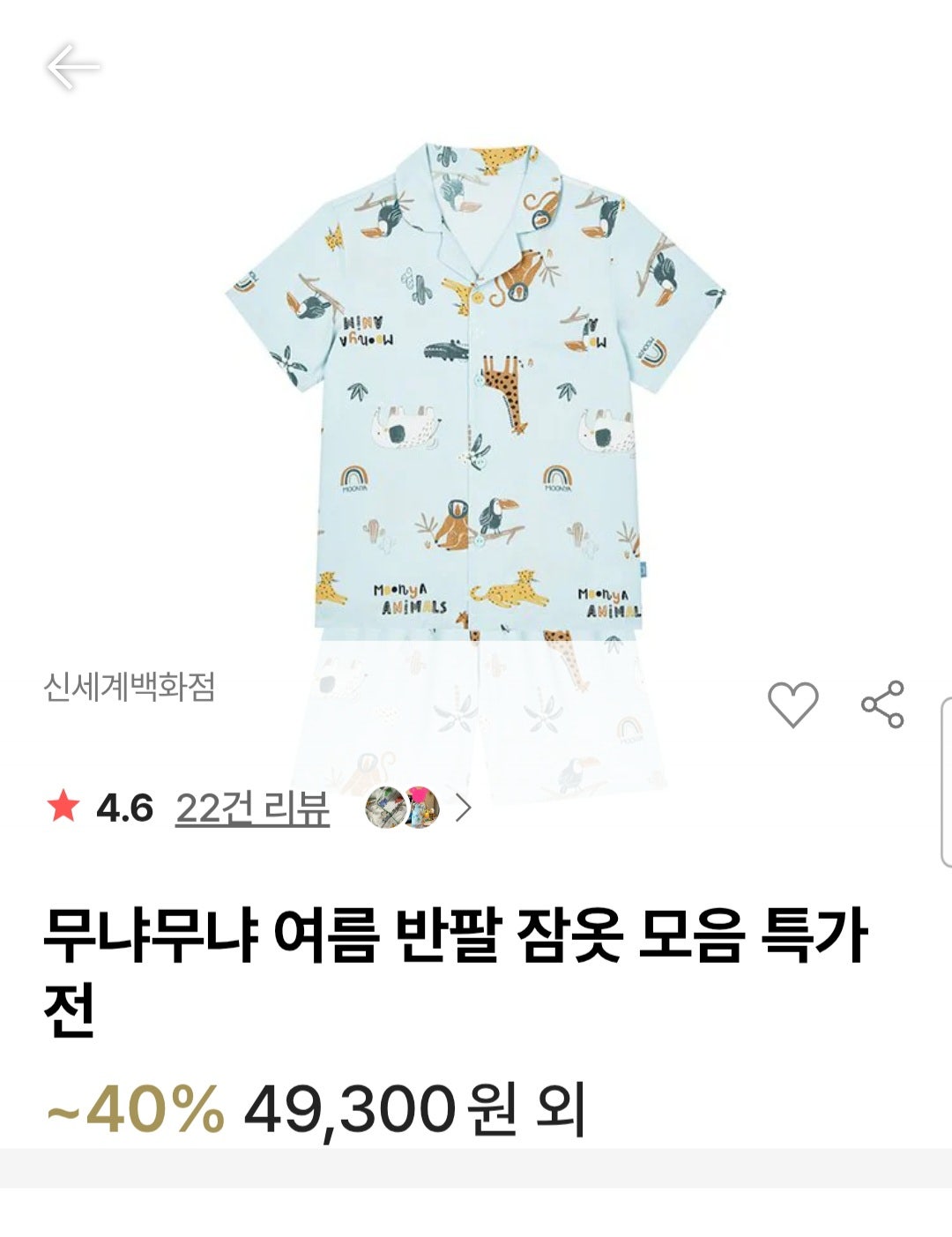Click the 4.6 rating score

pyautogui.click(x=126, y=804)
